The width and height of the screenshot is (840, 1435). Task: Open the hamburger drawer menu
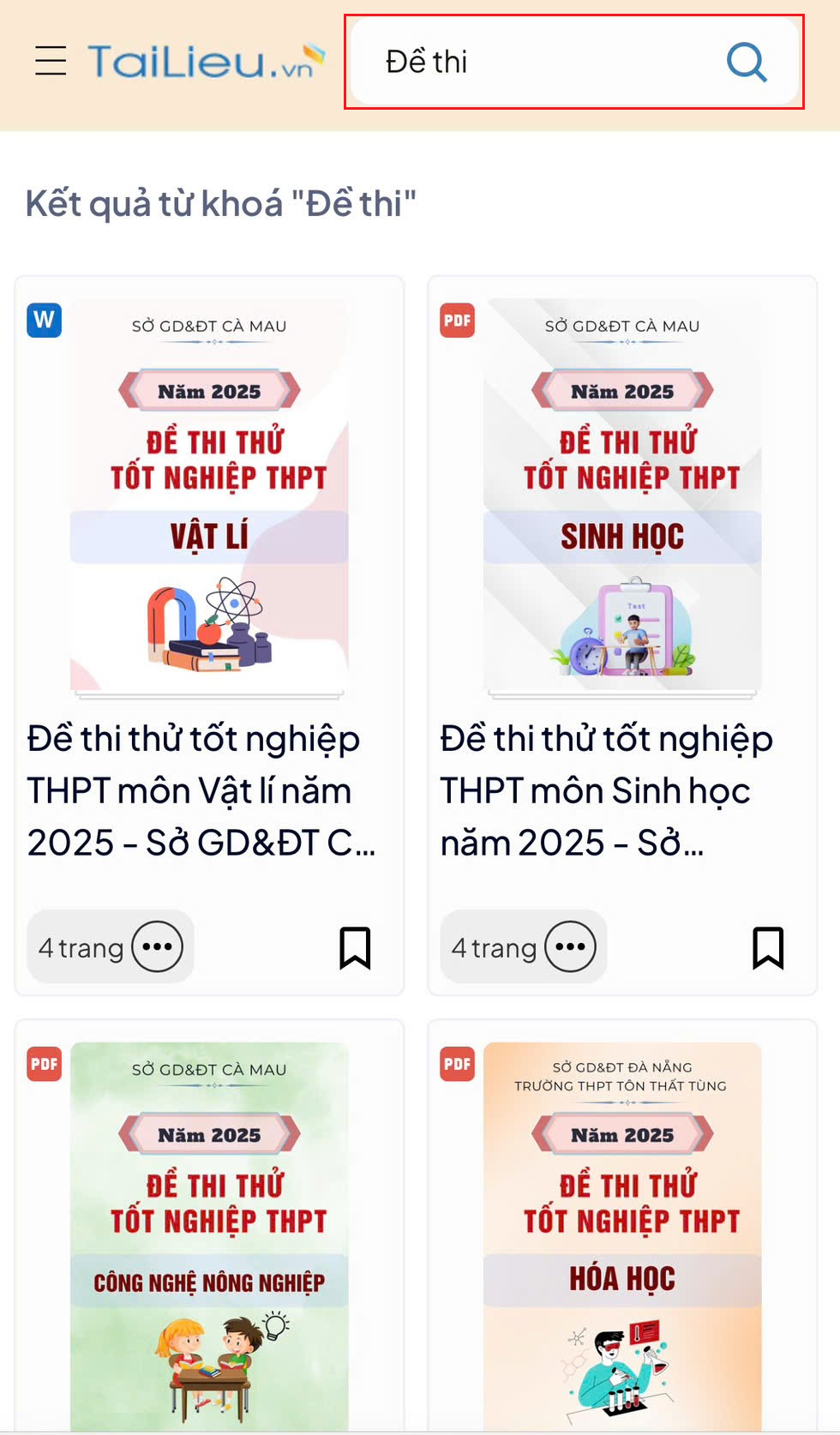point(51,61)
